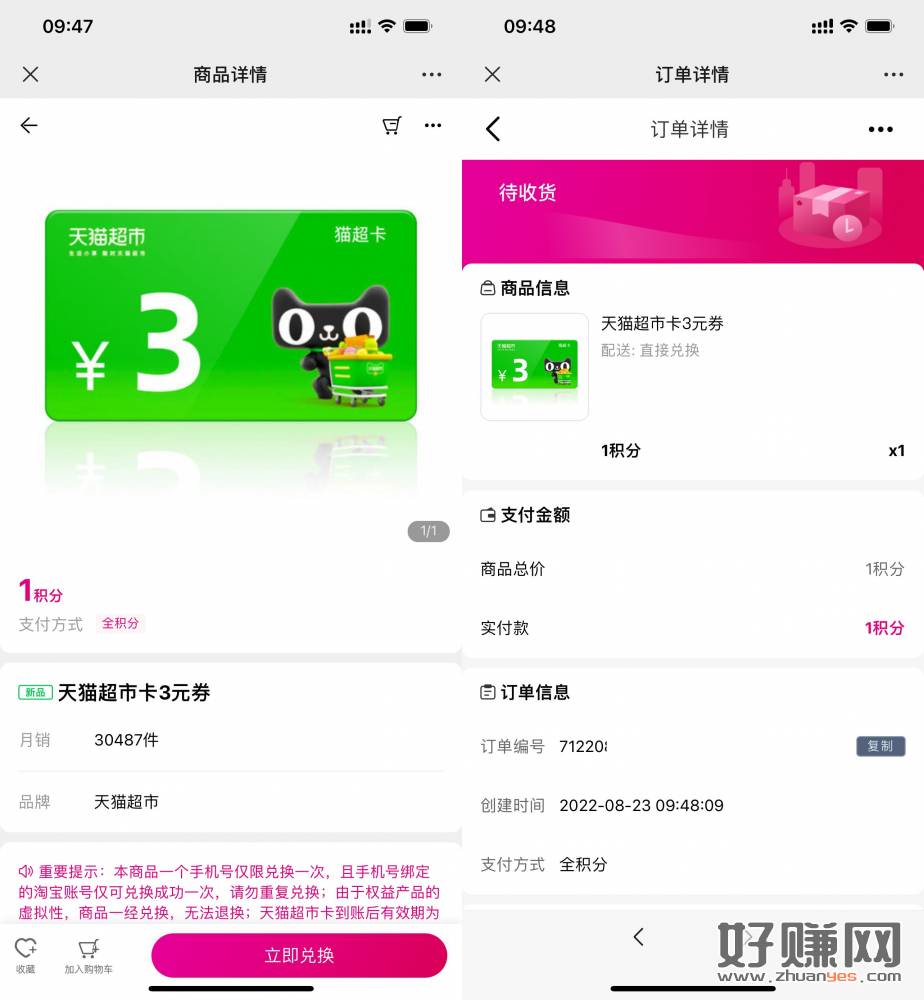Go back from the product page arrow
Image resolution: width=924 pixels, height=1000 pixels.
(x=29, y=125)
